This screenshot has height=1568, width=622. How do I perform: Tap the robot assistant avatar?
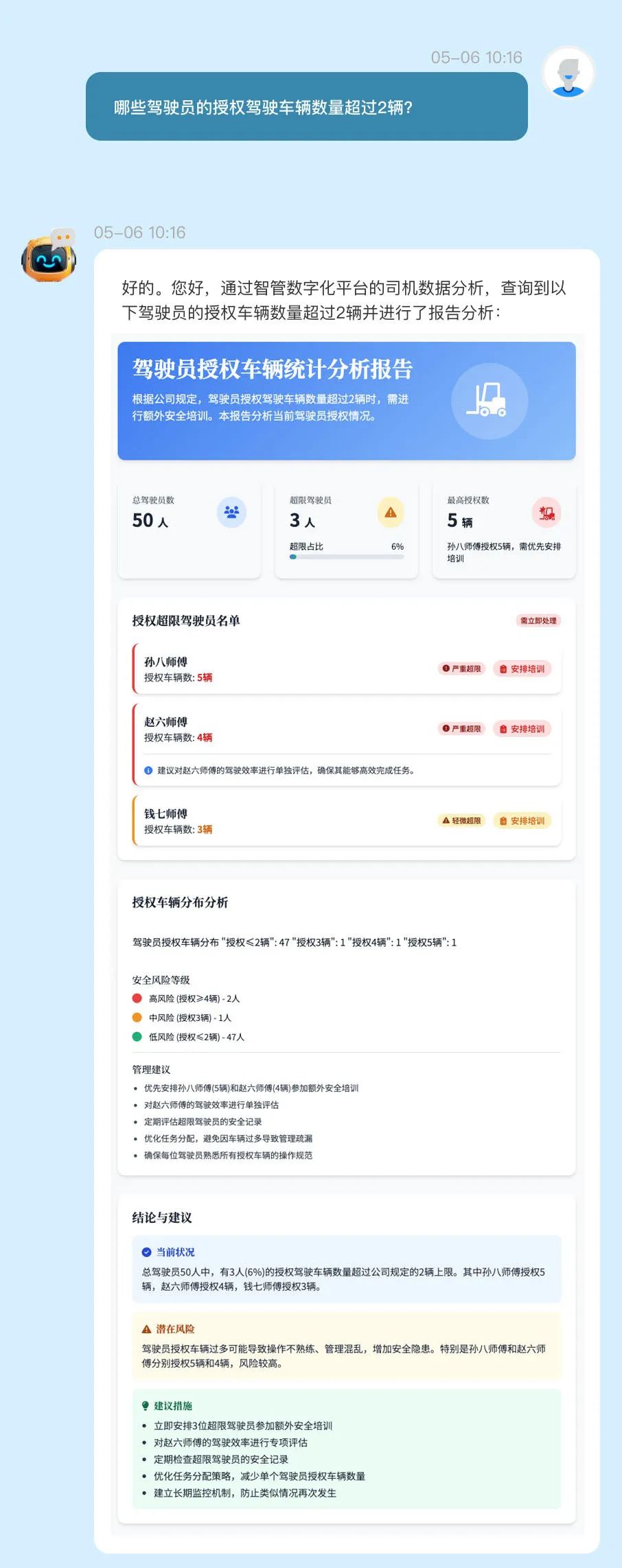(49, 257)
